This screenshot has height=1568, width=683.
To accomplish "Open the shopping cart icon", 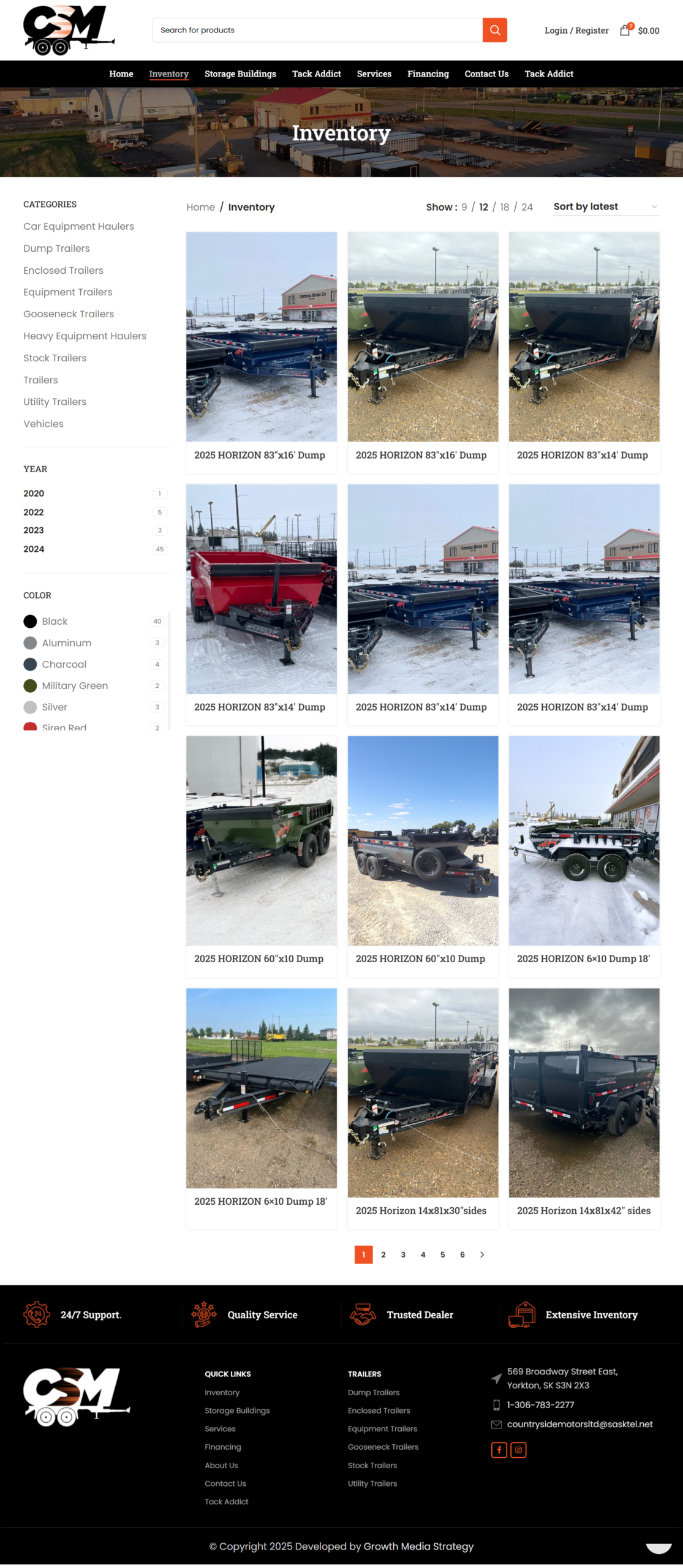I will pyautogui.click(x=625, y=30).
